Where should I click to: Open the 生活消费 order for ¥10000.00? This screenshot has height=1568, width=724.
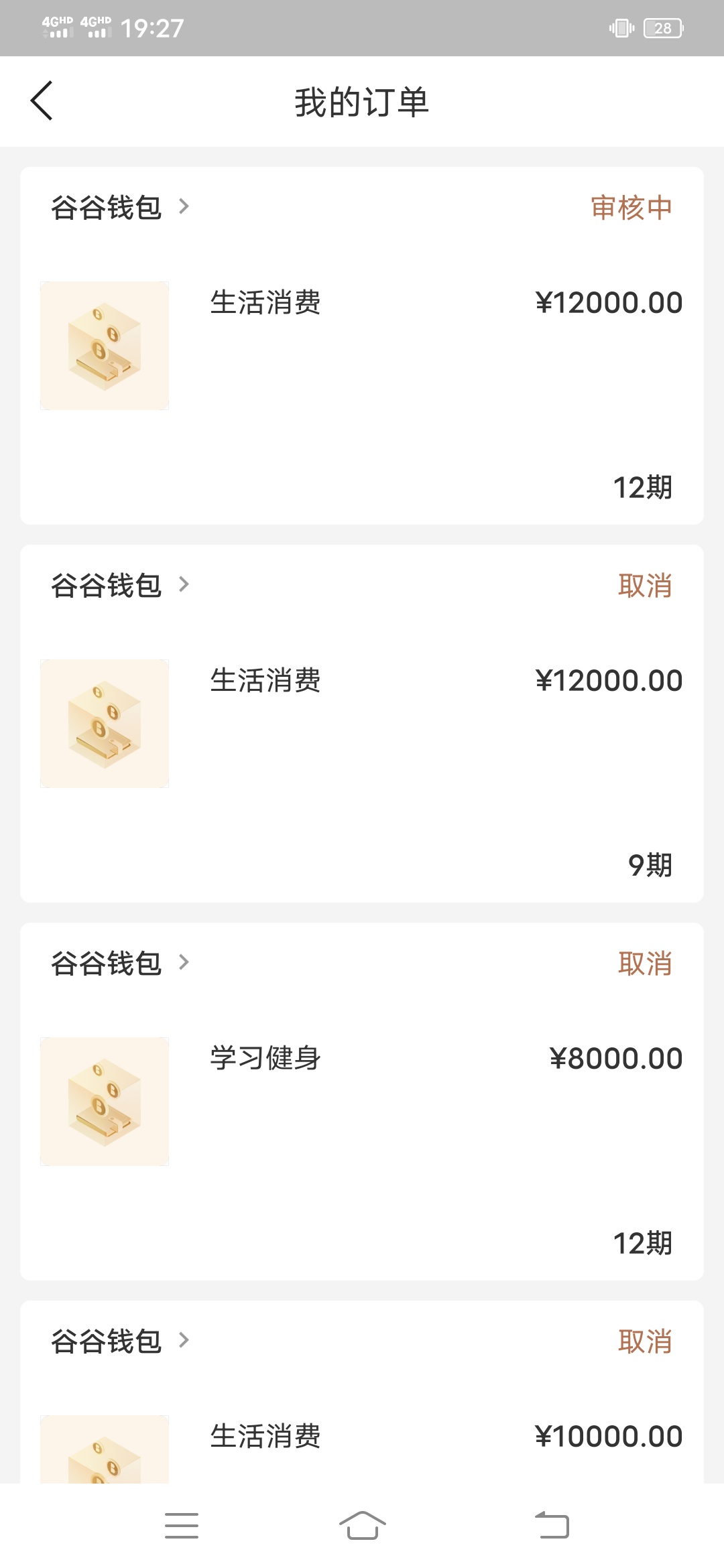click(x=362, y=1392)
